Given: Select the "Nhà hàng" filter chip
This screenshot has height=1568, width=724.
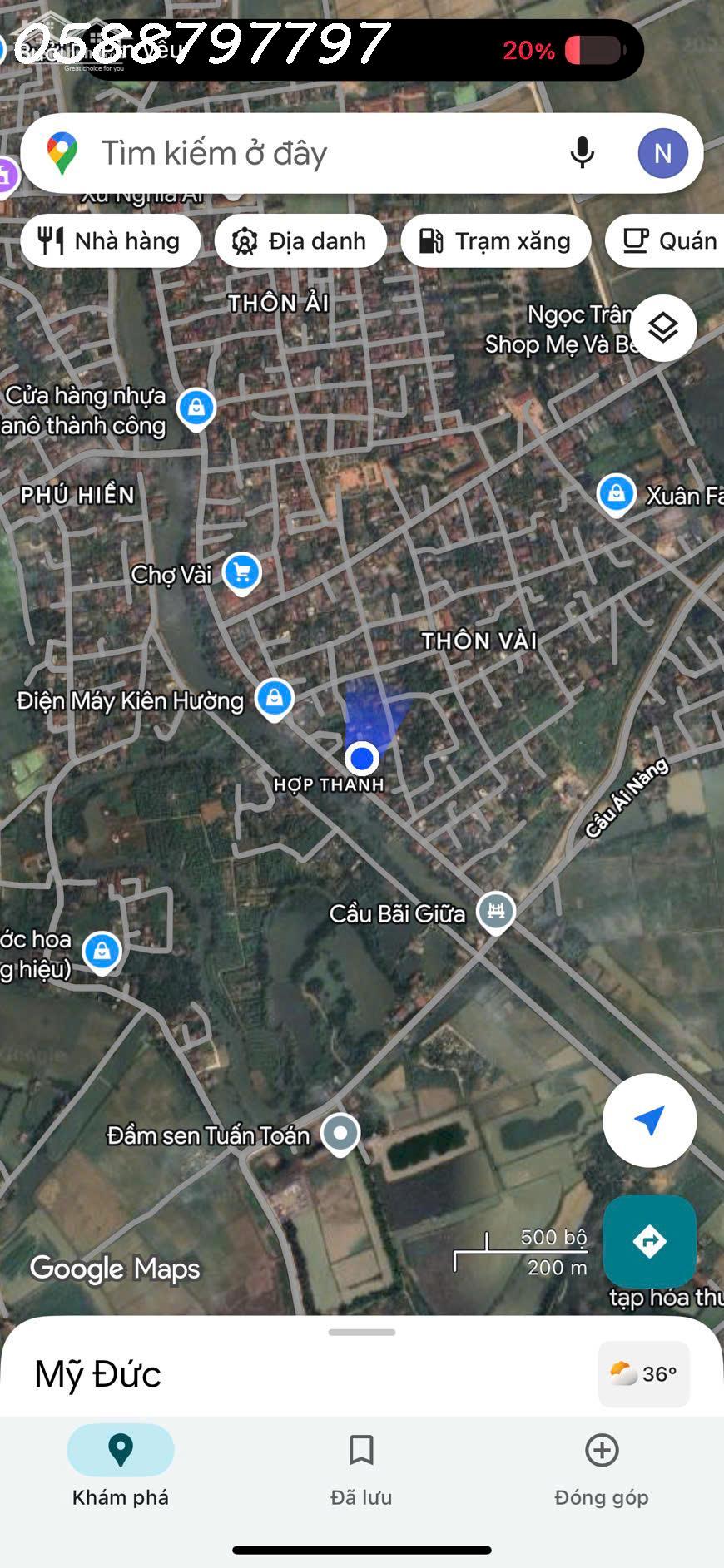Looking at the screenshot, I should [x=111, y=241].
